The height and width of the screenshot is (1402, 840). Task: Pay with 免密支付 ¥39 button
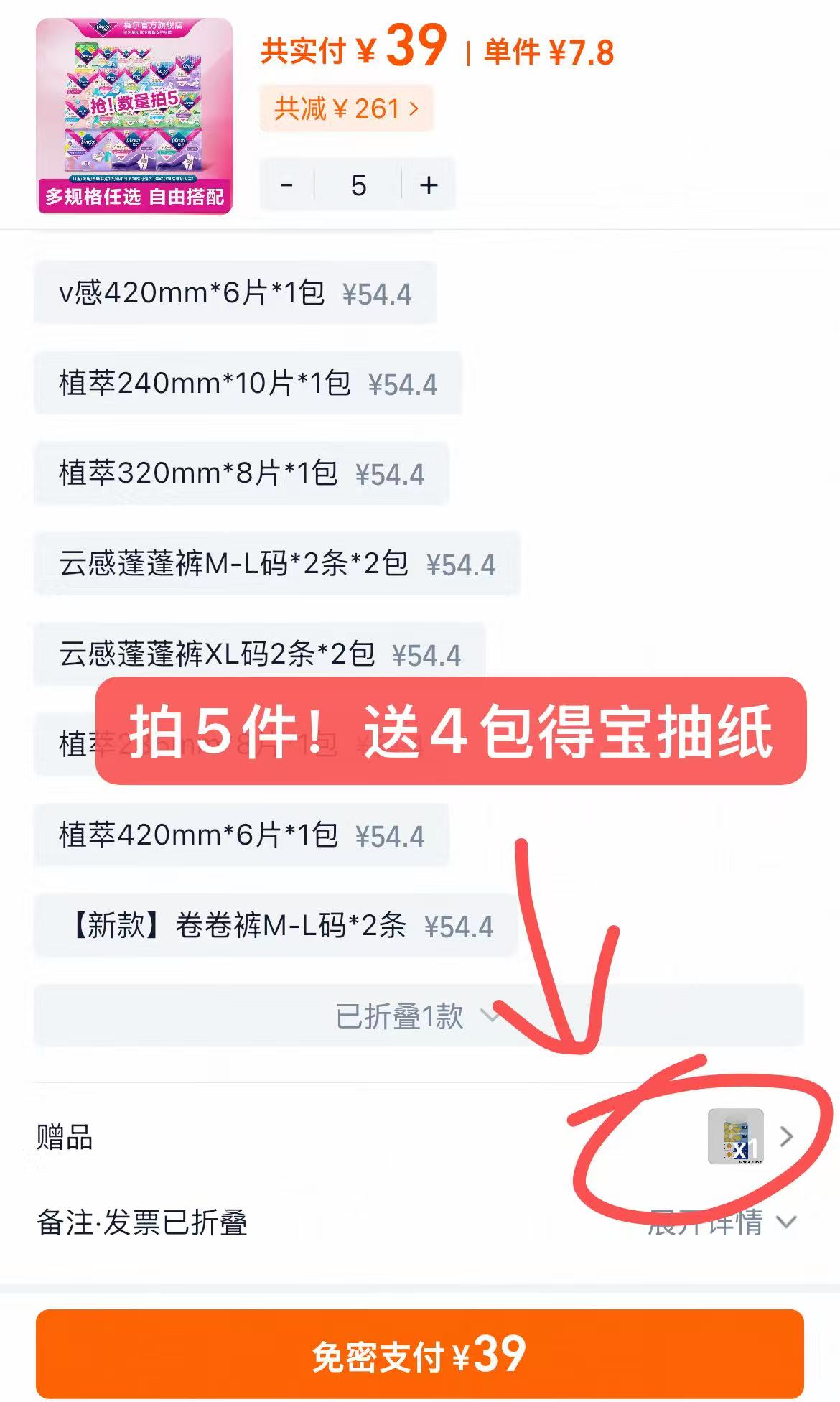(x=419, y=1354)
